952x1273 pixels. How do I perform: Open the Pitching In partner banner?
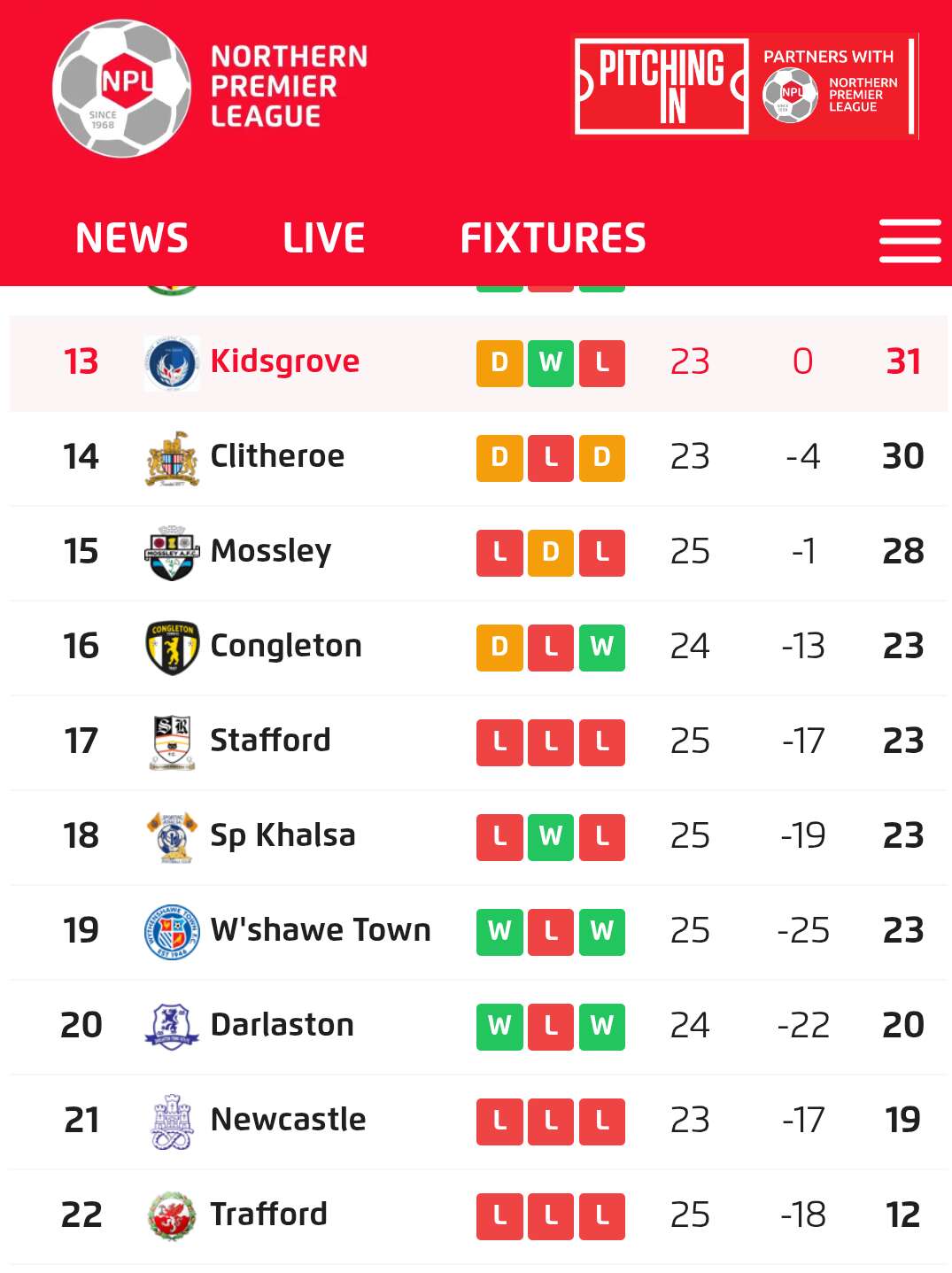click(746, 87)
